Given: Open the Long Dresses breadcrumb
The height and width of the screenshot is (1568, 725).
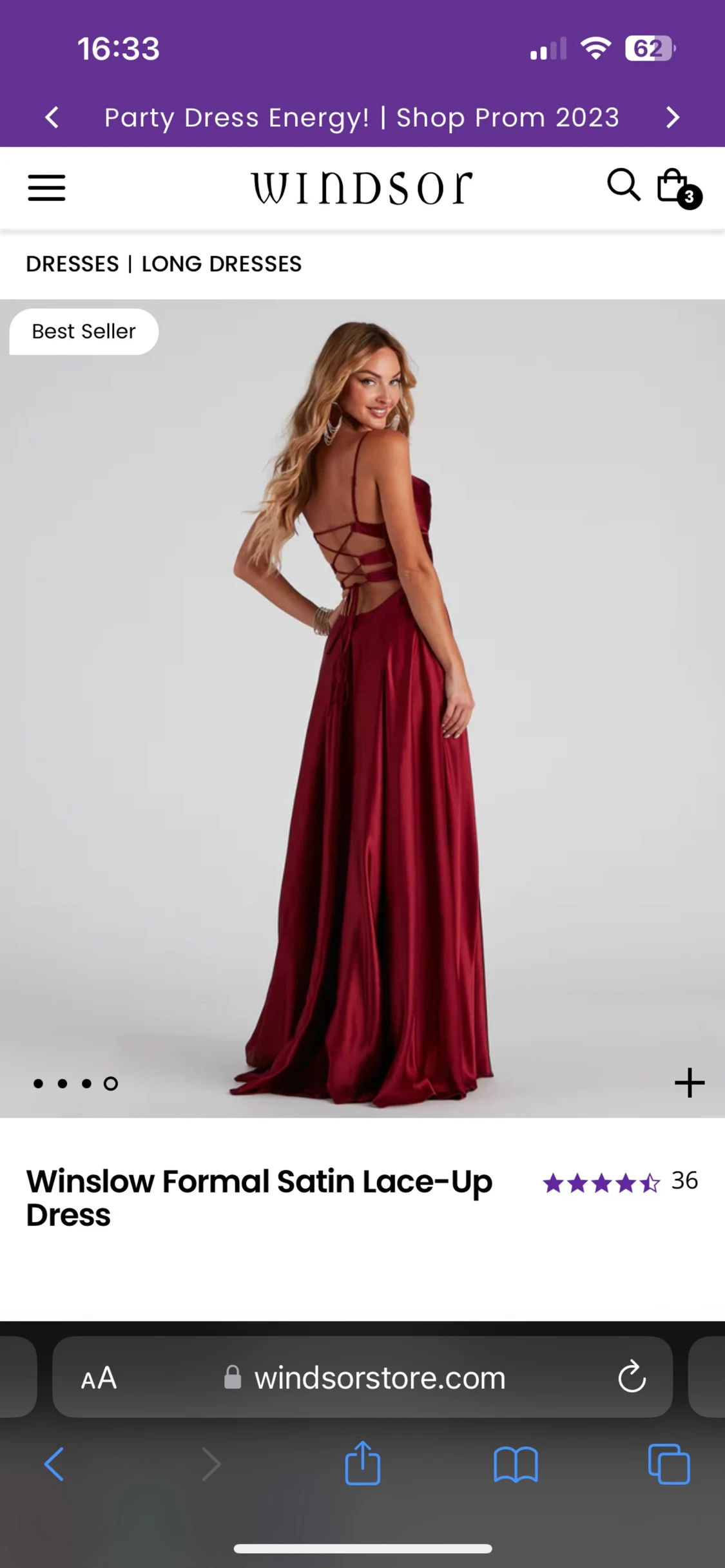Looking at the screenshot, I should pyautogui.click(x=221, y=264).
